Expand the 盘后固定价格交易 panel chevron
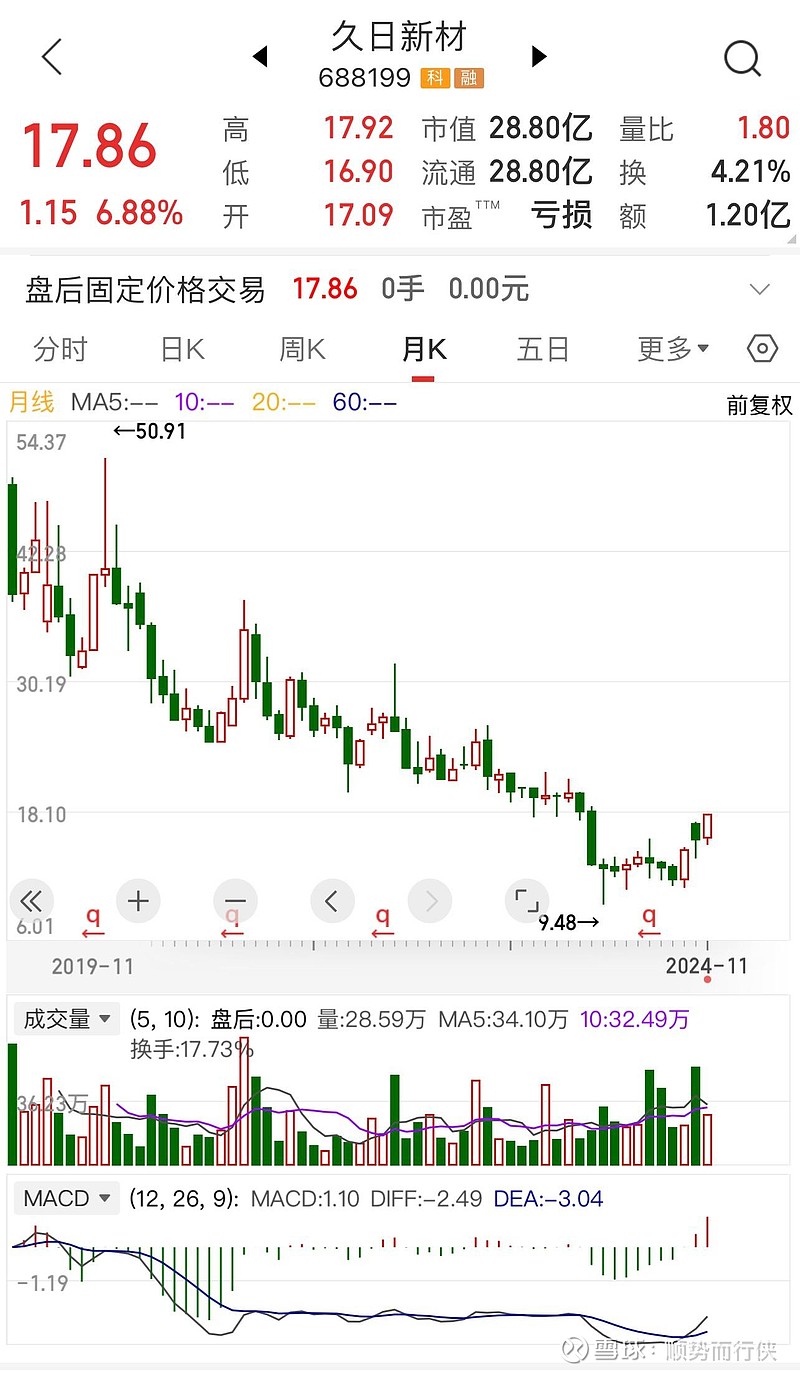The width and height of the screenshot is (800, 1375). click(761, 289)
